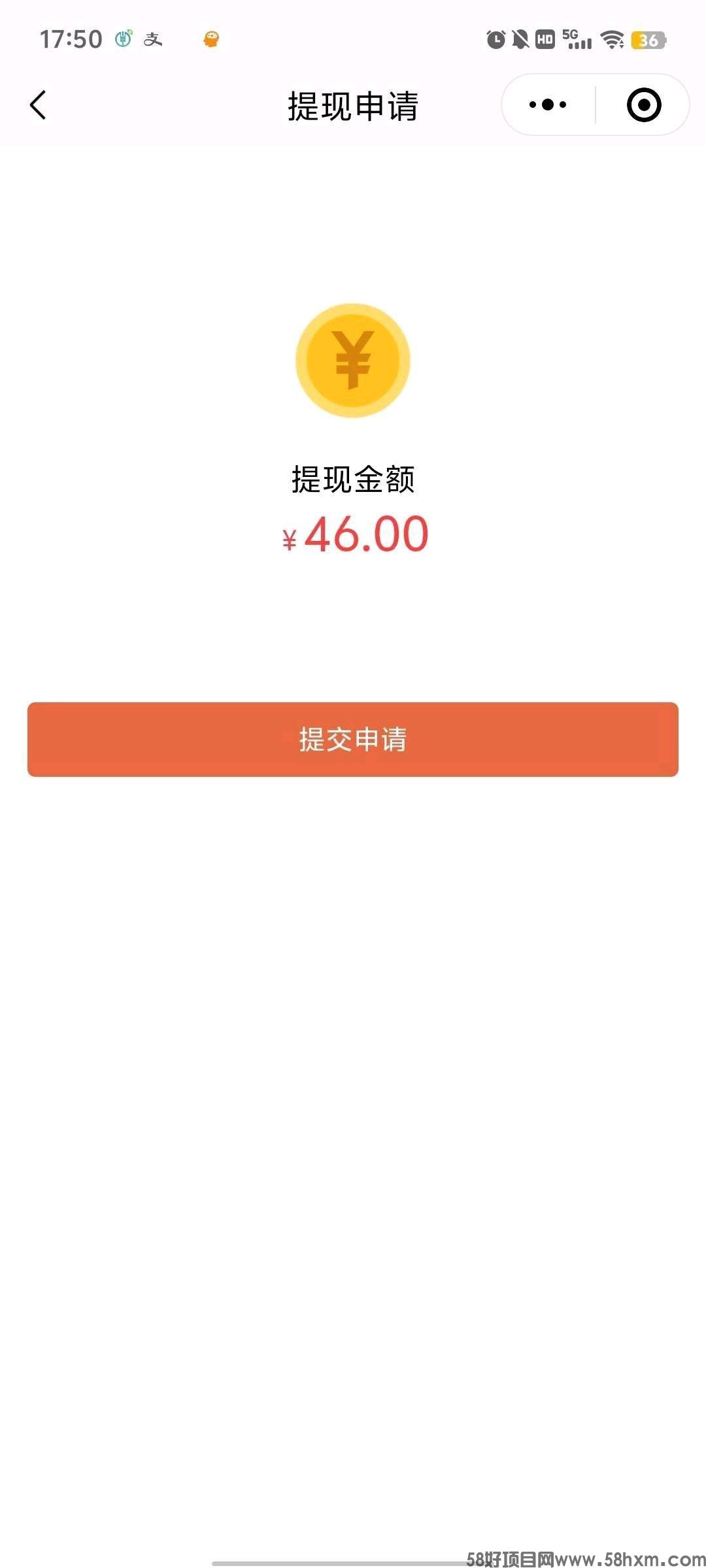Viewport: 706px width, 1568px height.
Task: Tap the clock showing 17:50
Action: (x=71, y=39)
